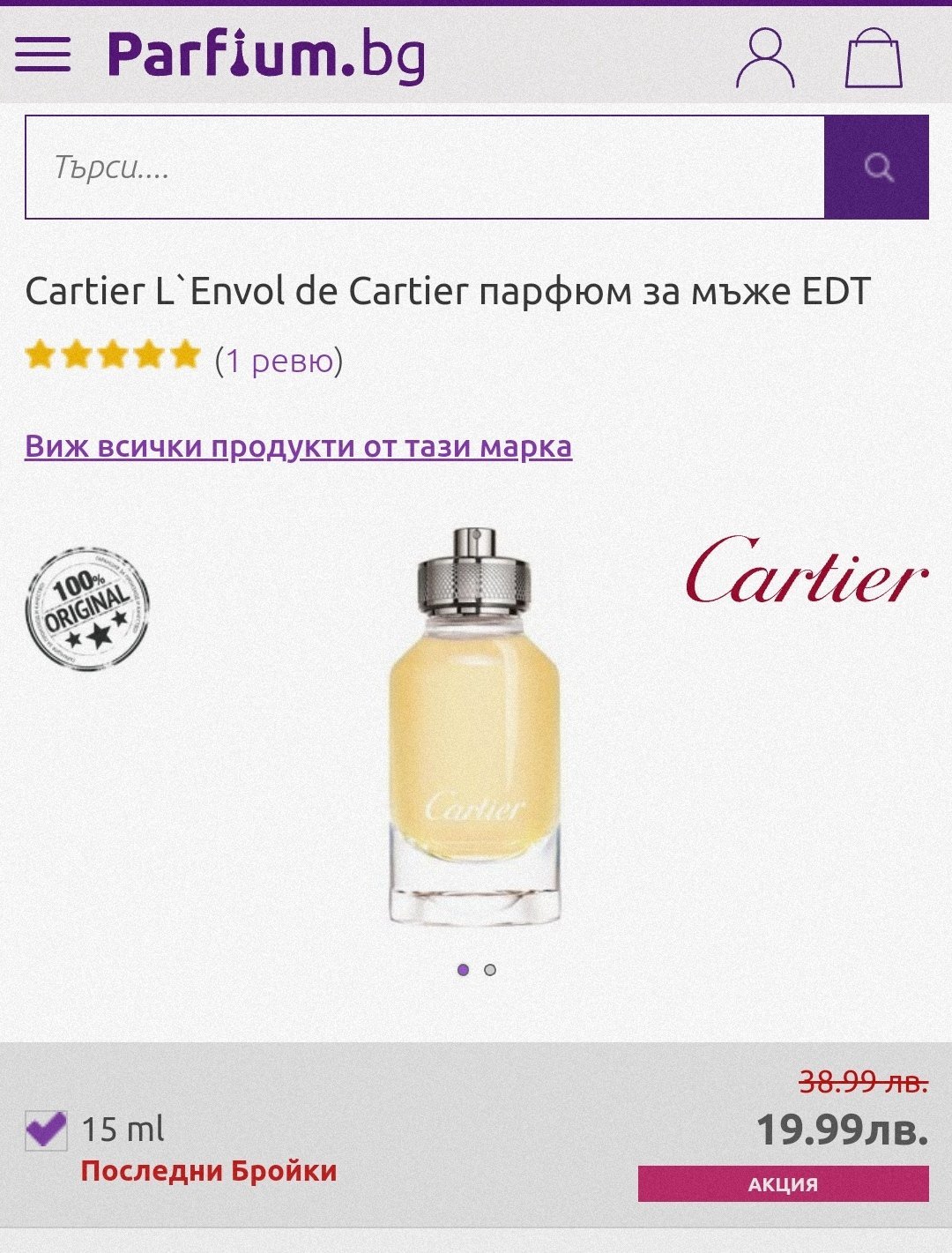Image resolution: width=952 pixels, height=1253 pixels.
Task: Submit search with the magnifier button
Action: tap(877, 167)
